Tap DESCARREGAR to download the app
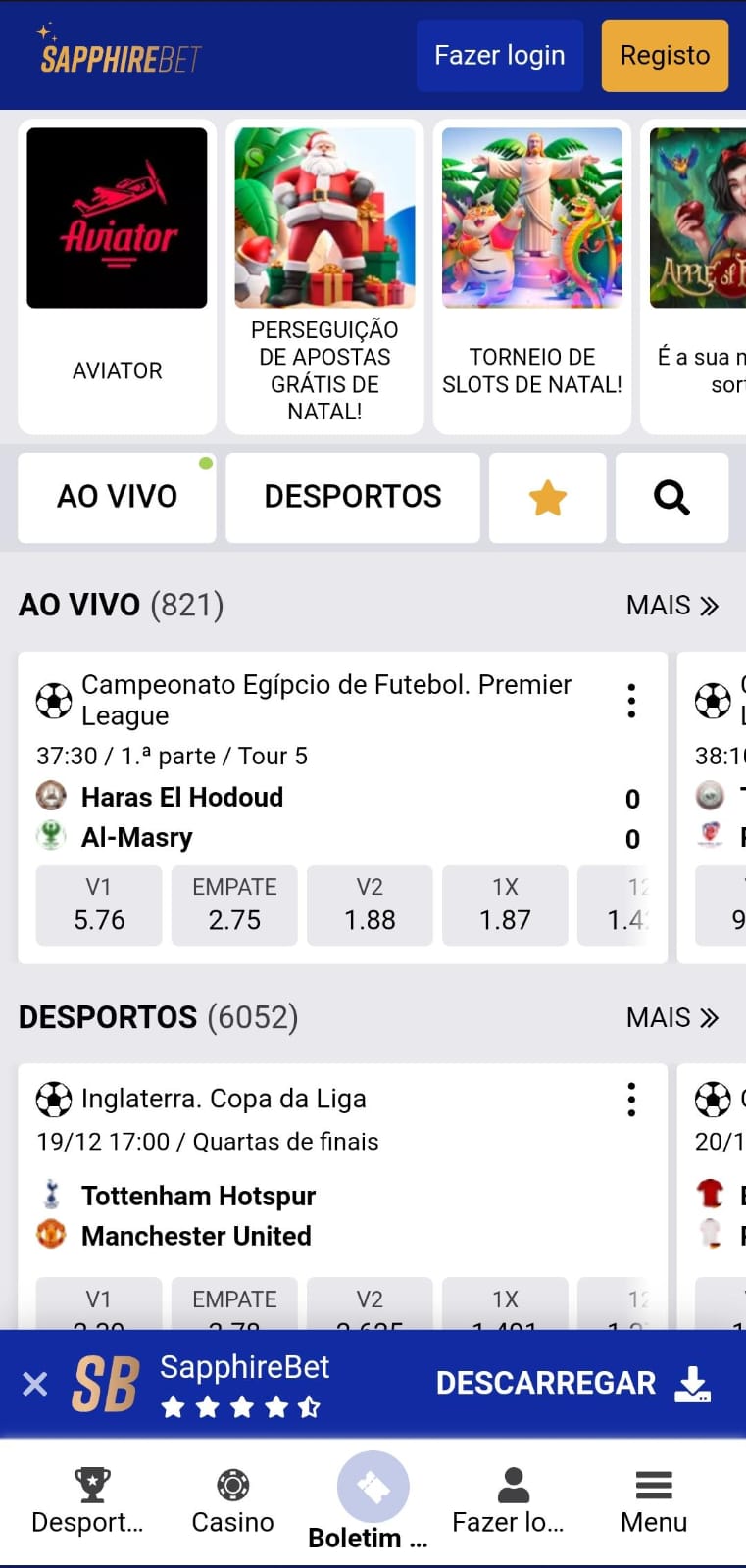The width and height of the screenshot is (746, 1568). (x=573, y=1383)
